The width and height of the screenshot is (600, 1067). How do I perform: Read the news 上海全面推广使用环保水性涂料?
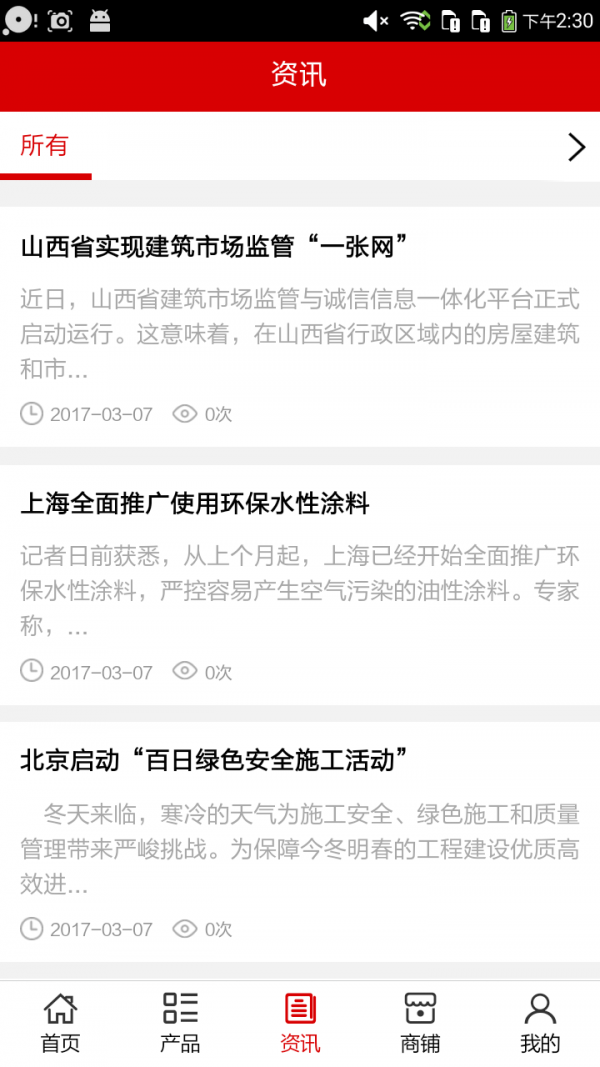click(195, 504)
